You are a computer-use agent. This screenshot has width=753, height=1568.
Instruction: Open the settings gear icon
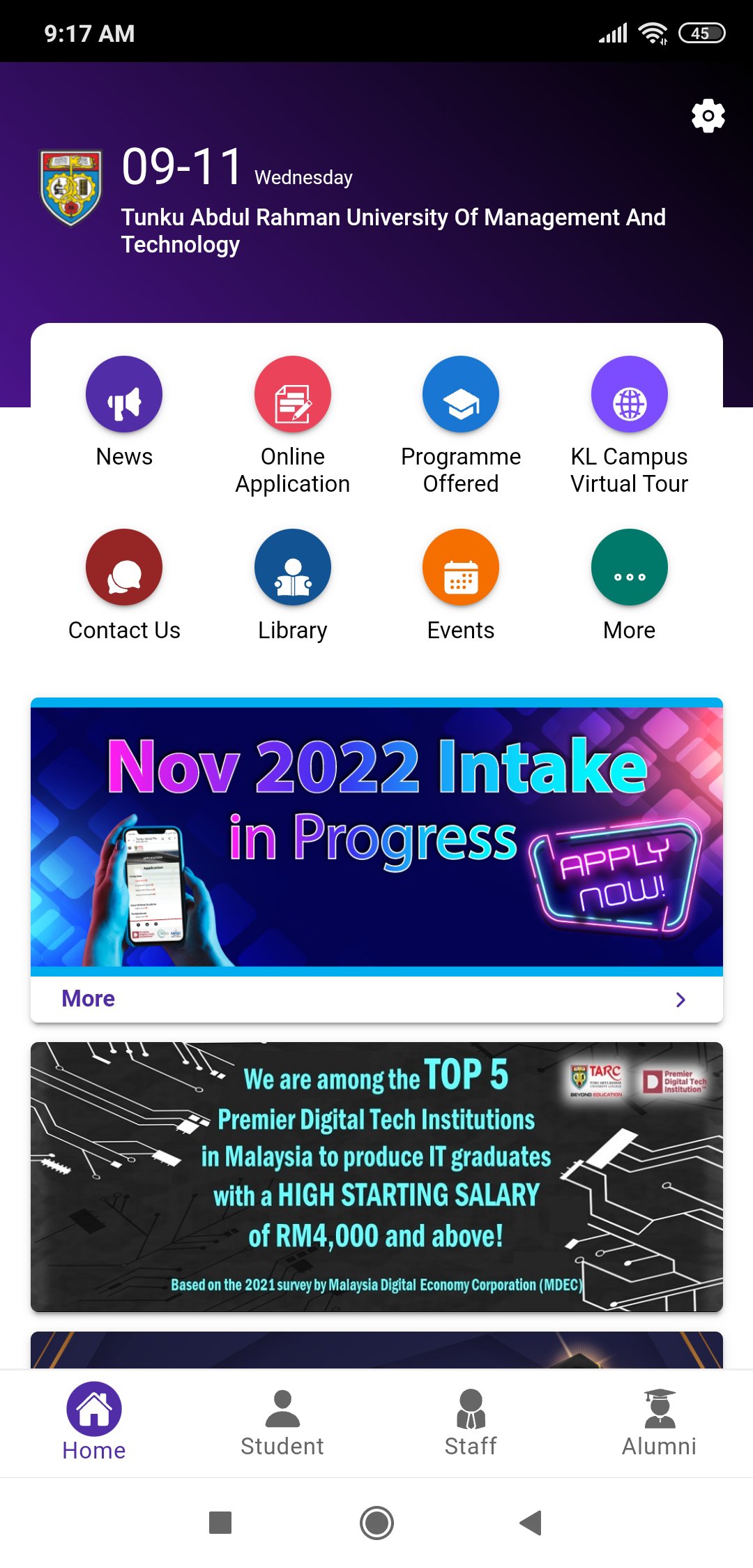[708, 116]
